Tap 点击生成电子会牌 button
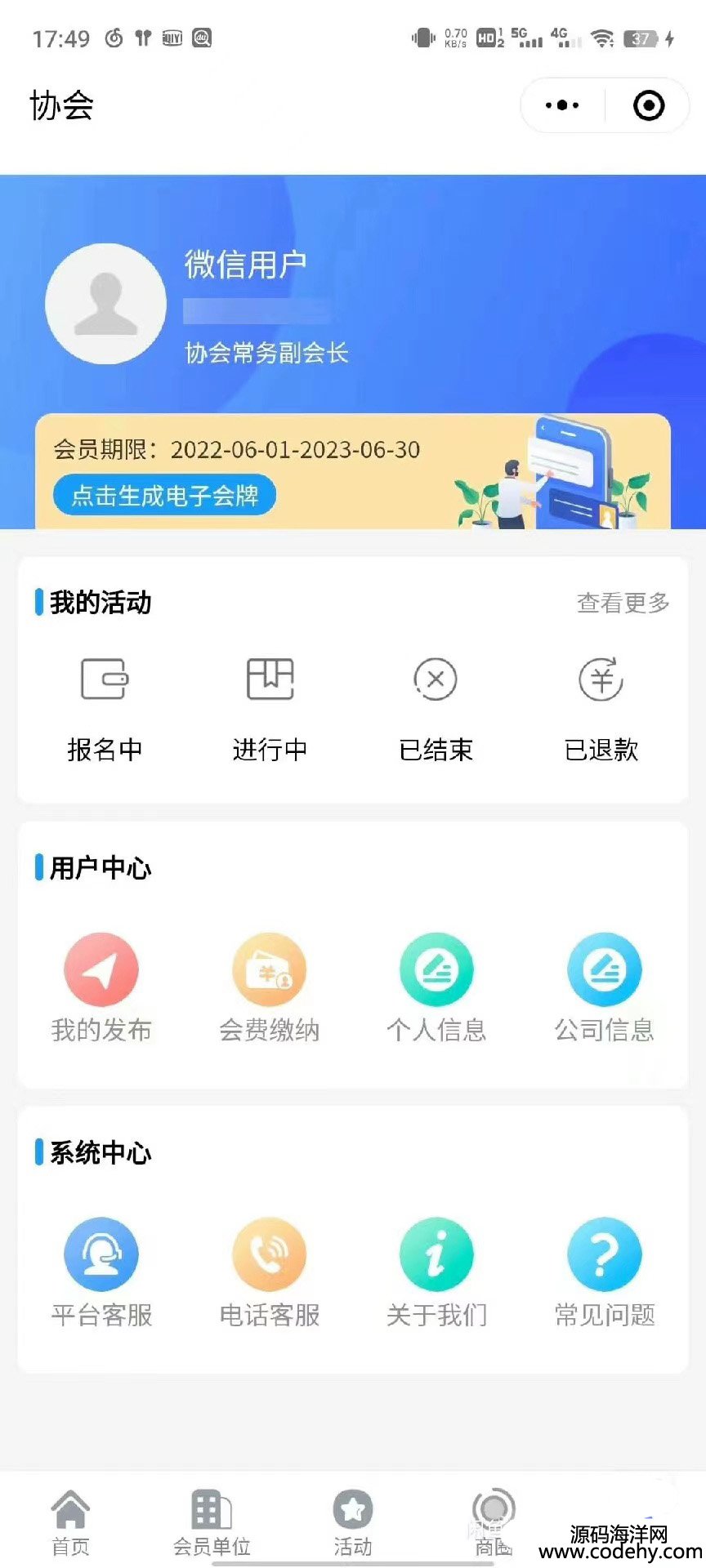The width and height of the screenshot is (706, 1568). (x=164, y=495)
